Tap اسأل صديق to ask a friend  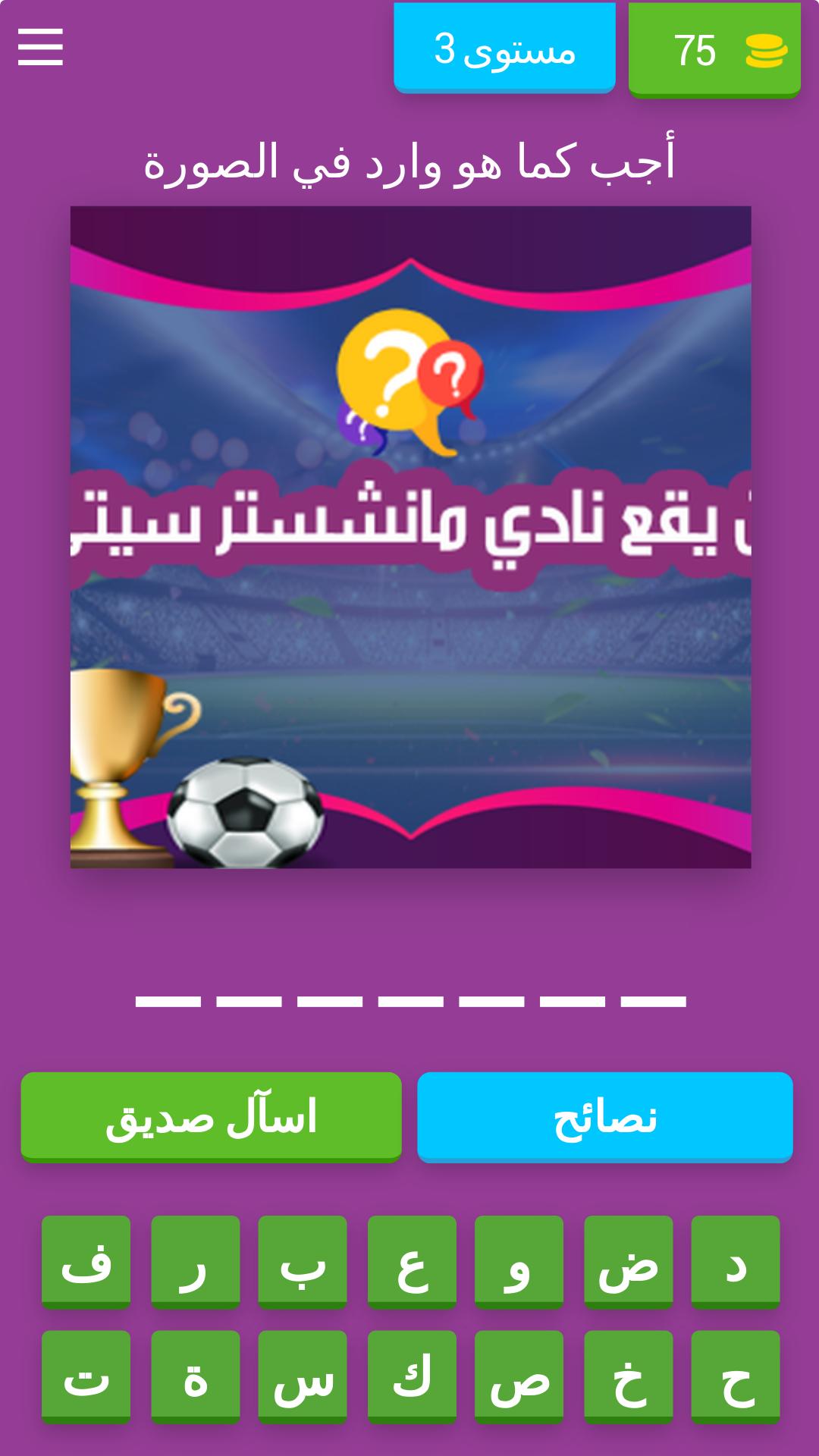[x=211, y=1117]
